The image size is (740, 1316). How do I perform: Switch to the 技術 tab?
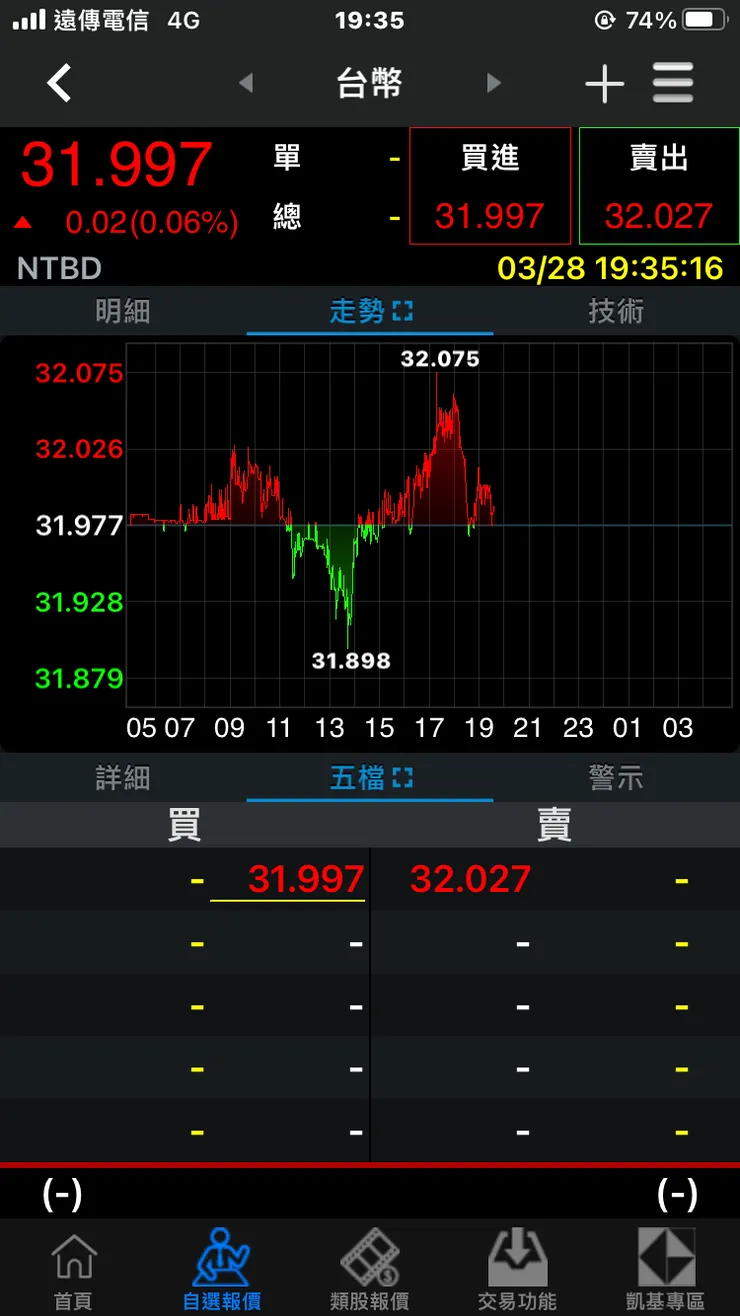pos(616,312)
